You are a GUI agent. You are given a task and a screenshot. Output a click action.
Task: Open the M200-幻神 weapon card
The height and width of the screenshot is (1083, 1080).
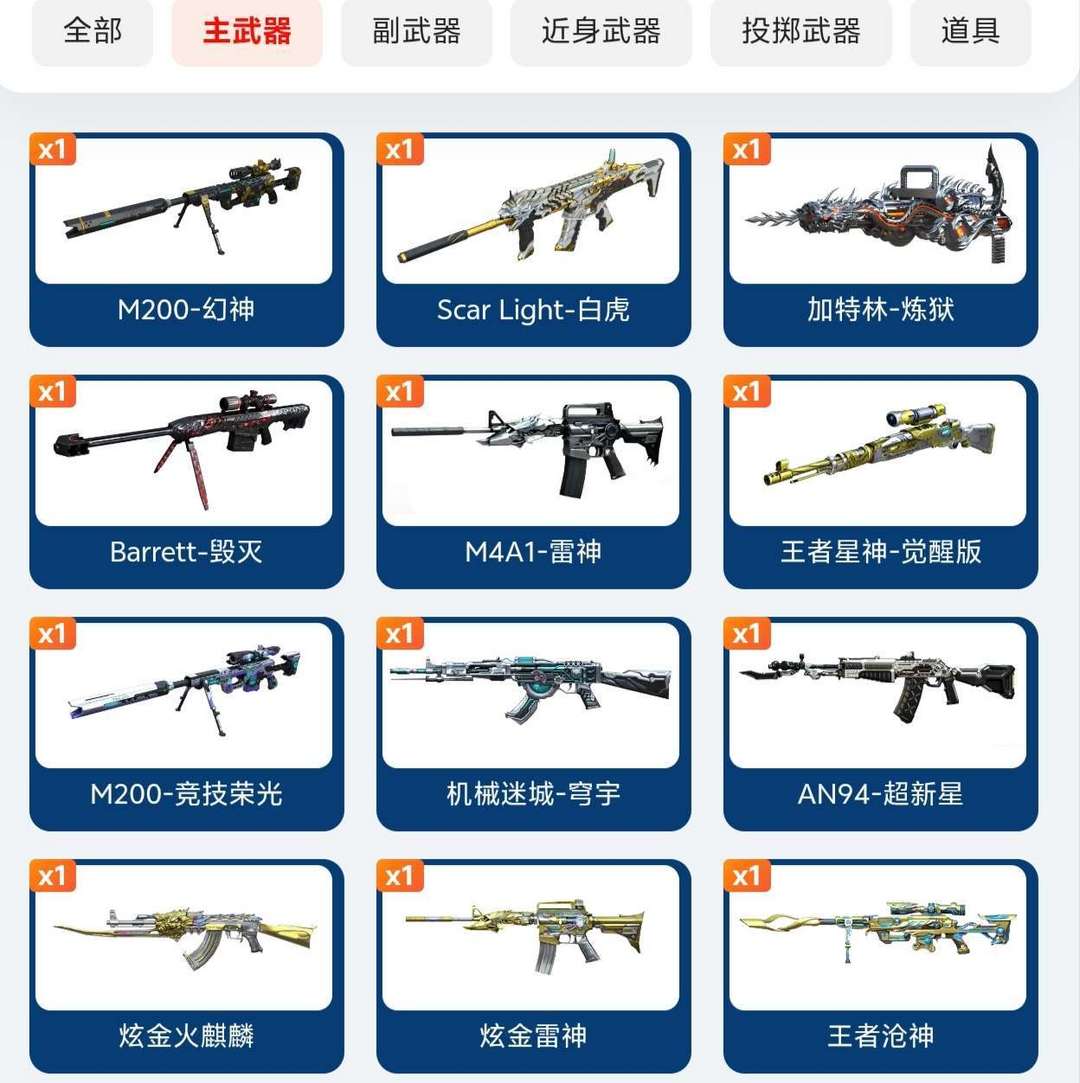coord(186,240)
